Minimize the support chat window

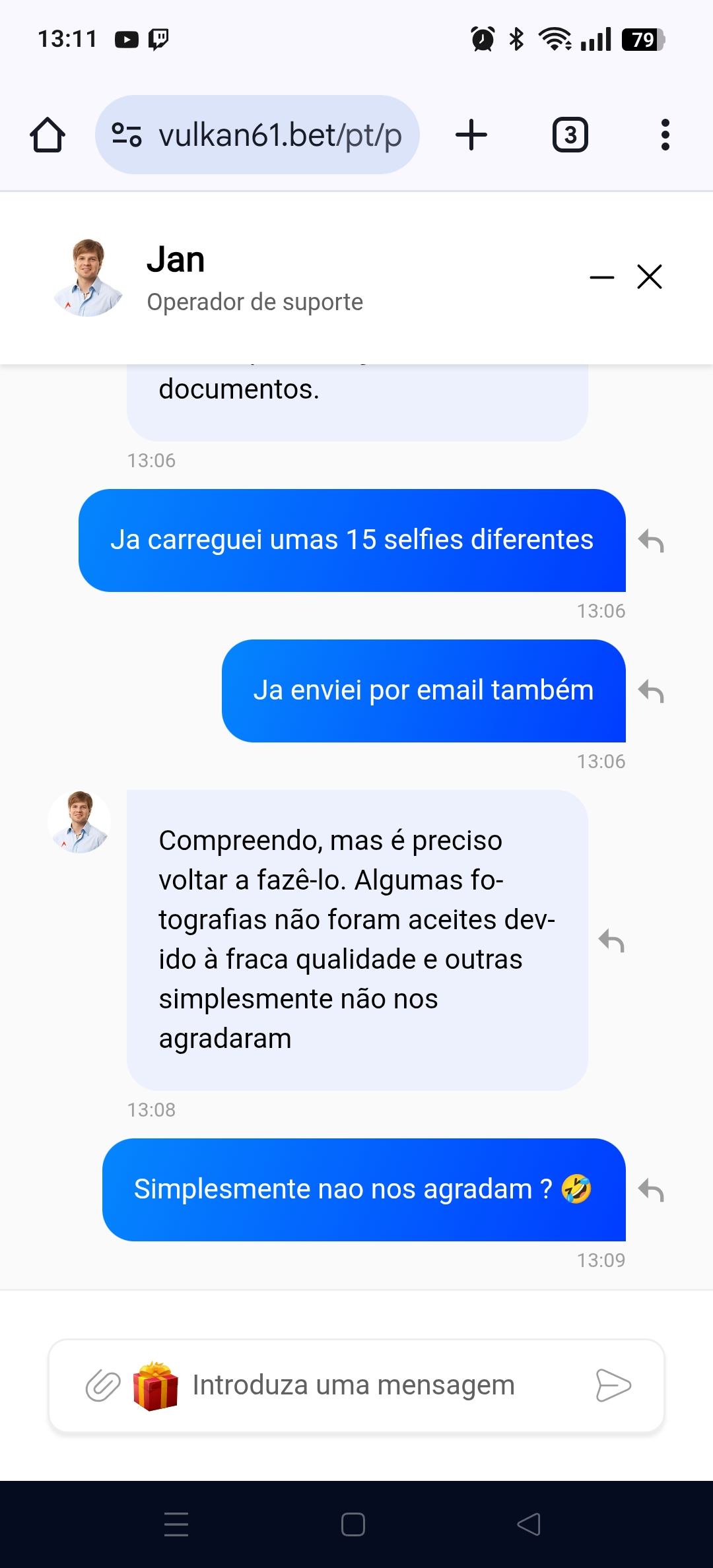pyautogui.click(x=601, y=277)
